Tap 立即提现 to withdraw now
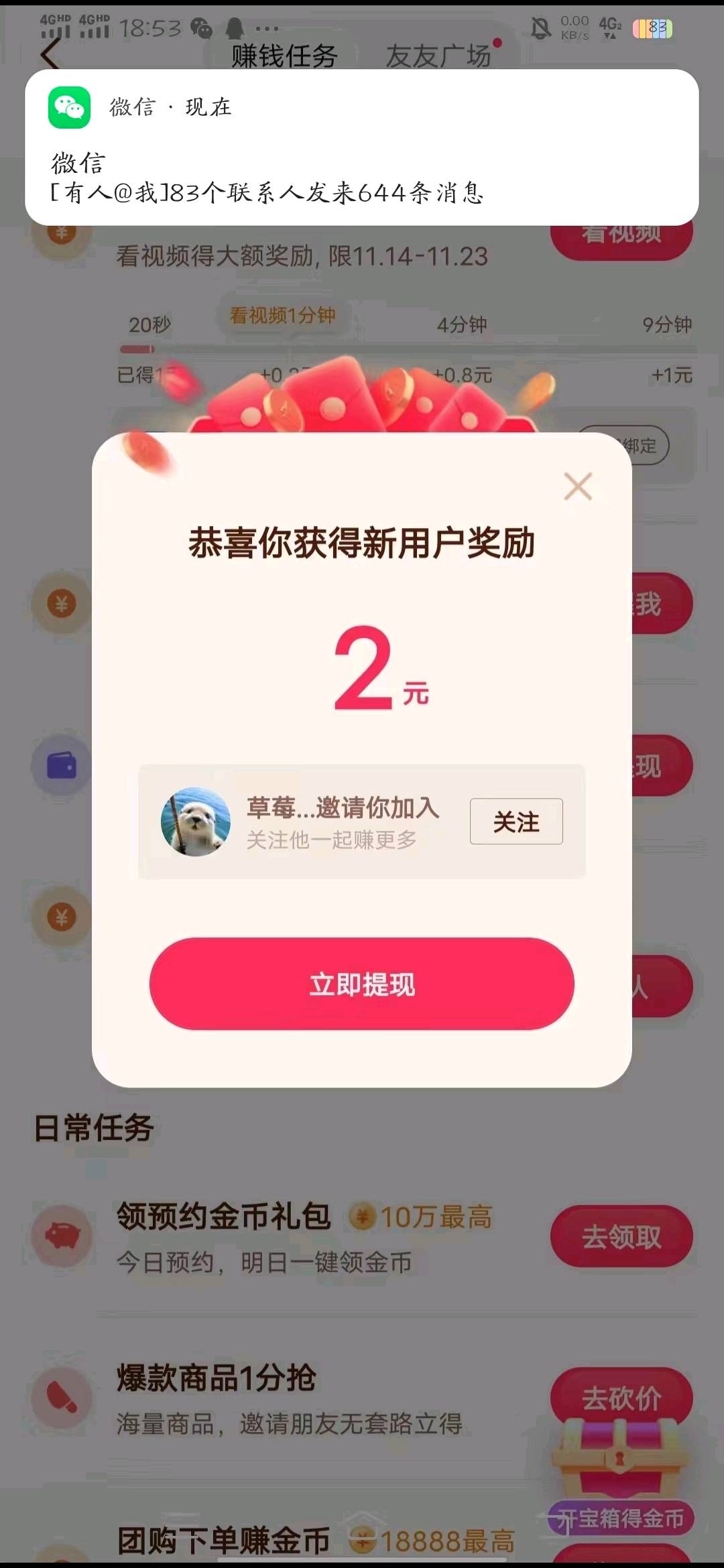The height and width of the screenshot is (1568, 724). 361,984
